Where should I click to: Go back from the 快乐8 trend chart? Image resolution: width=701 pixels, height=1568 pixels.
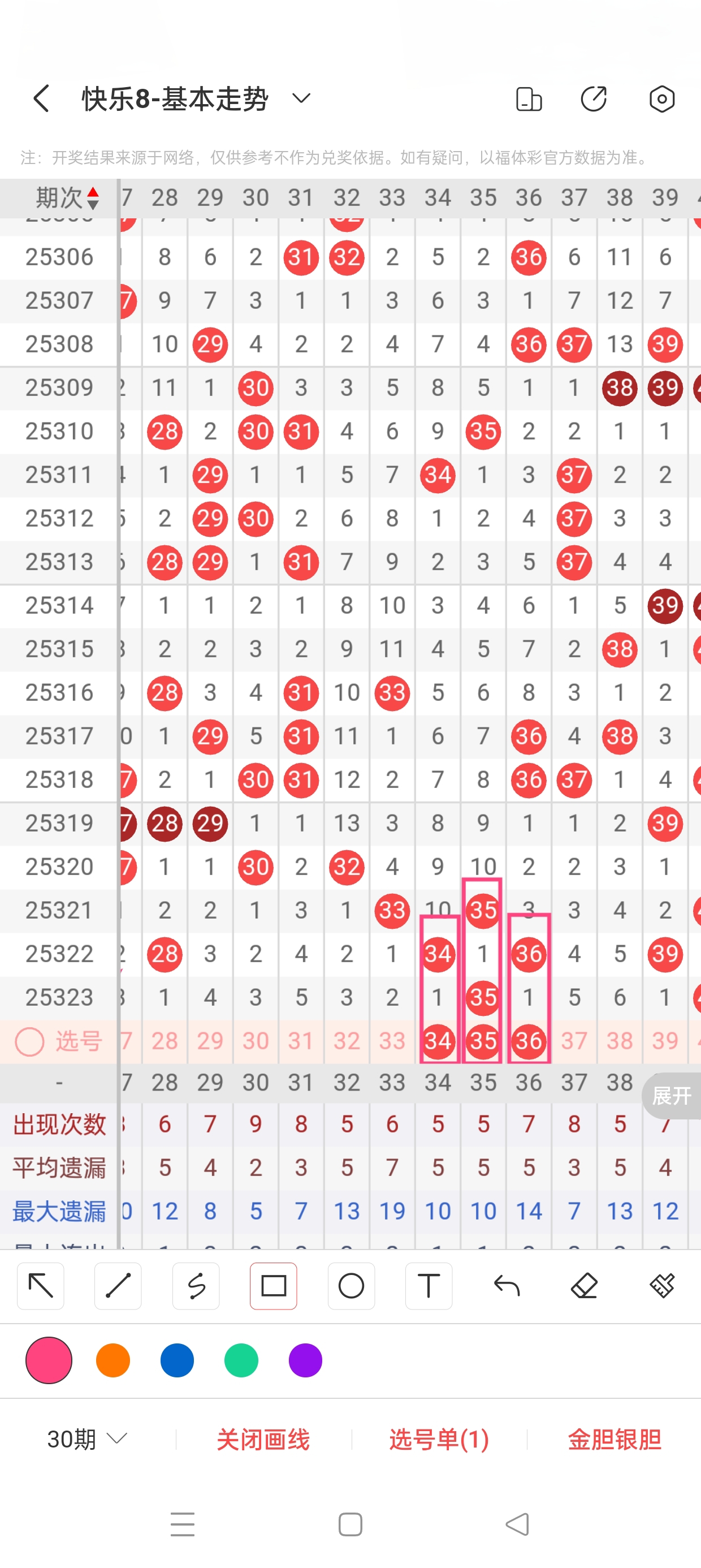pyautogui.click(x=41, y=98)
